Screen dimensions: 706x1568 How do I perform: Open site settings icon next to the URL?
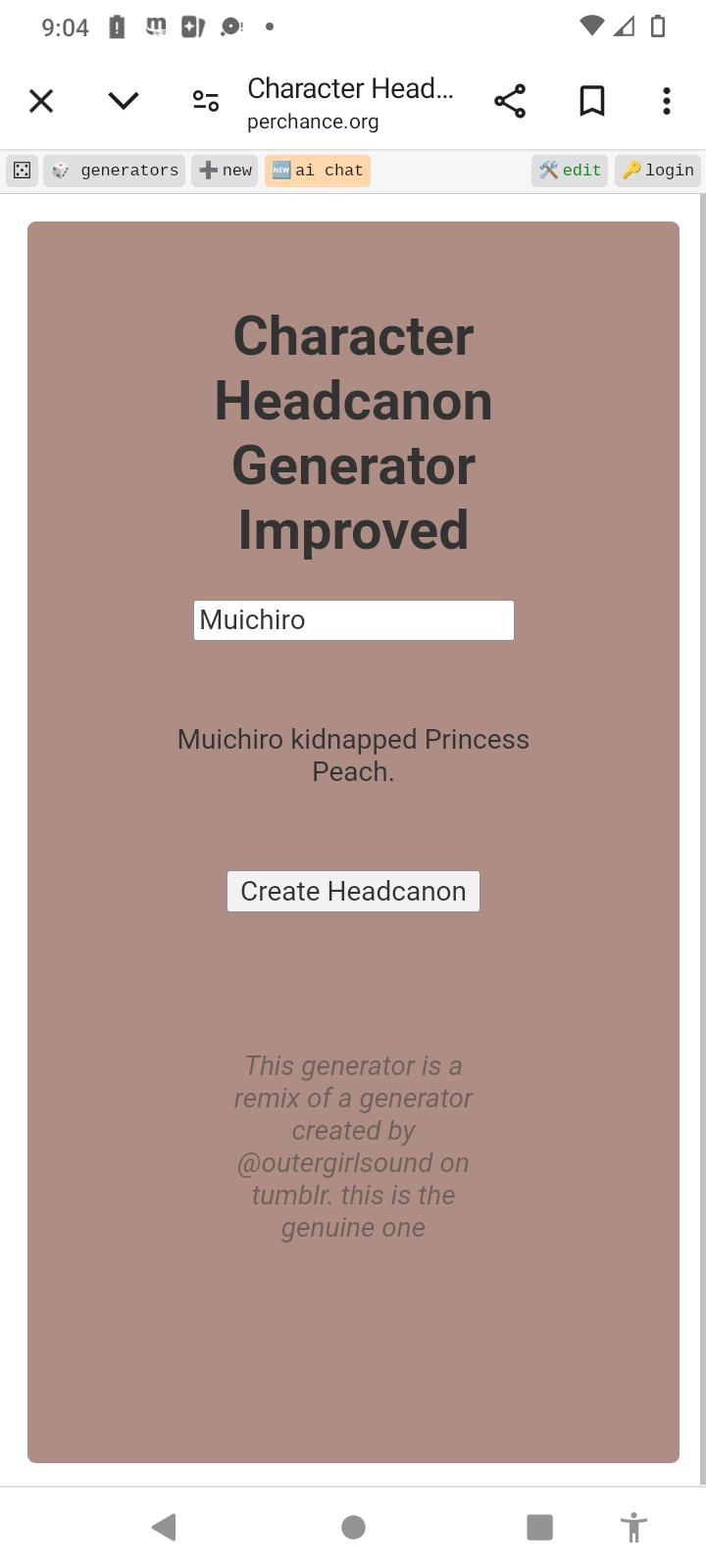206,101
